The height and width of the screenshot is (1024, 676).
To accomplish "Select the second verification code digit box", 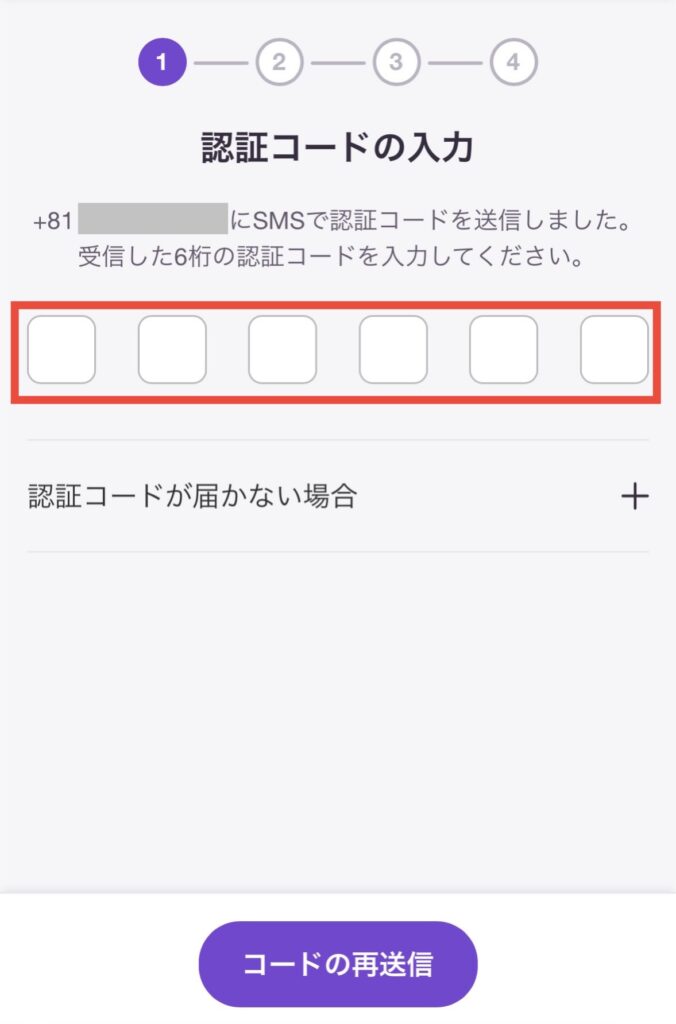I will (172, 350).
